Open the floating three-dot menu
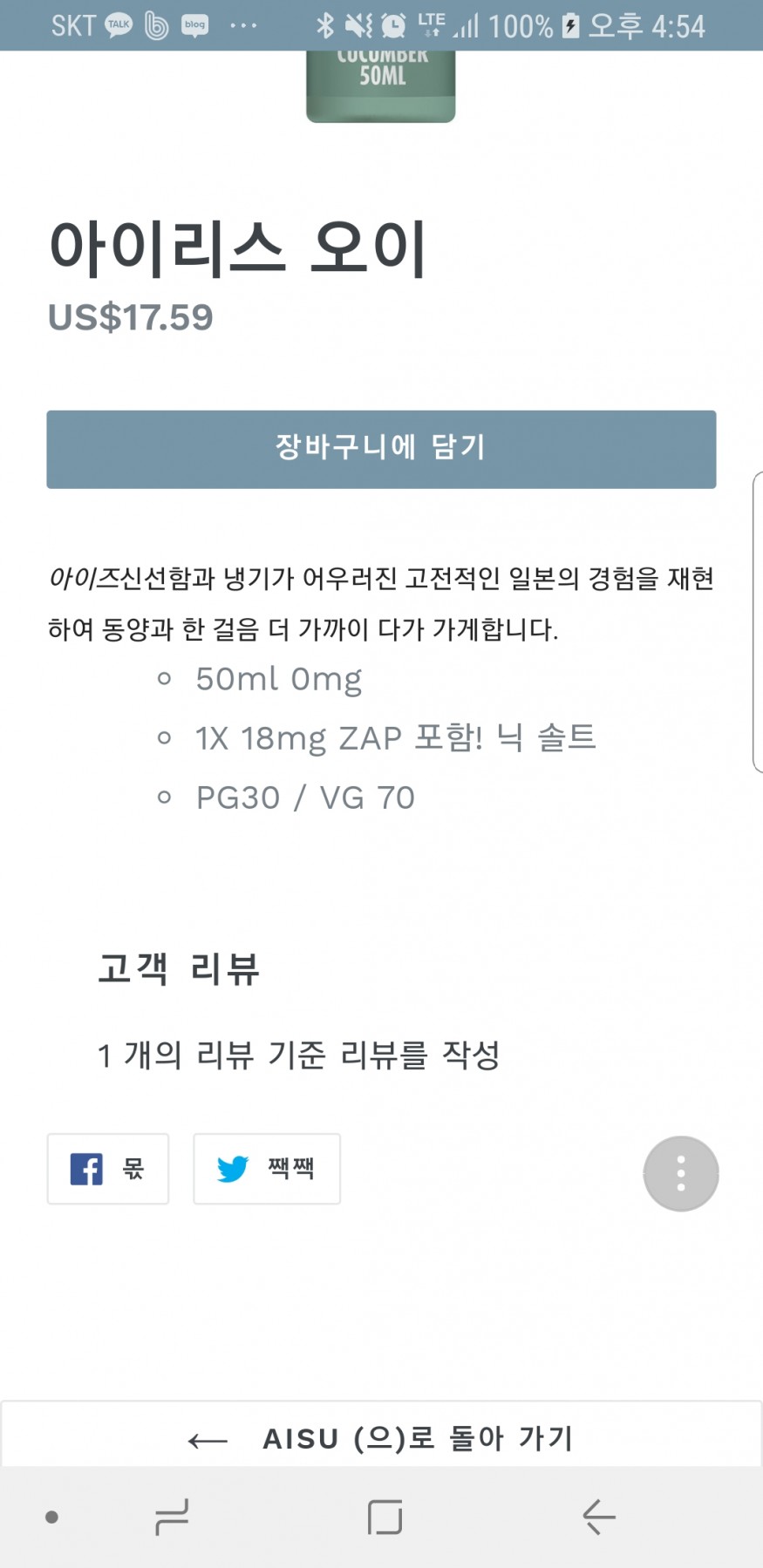This screenshot has height=1568, width=763. [x=681, y=1173]
